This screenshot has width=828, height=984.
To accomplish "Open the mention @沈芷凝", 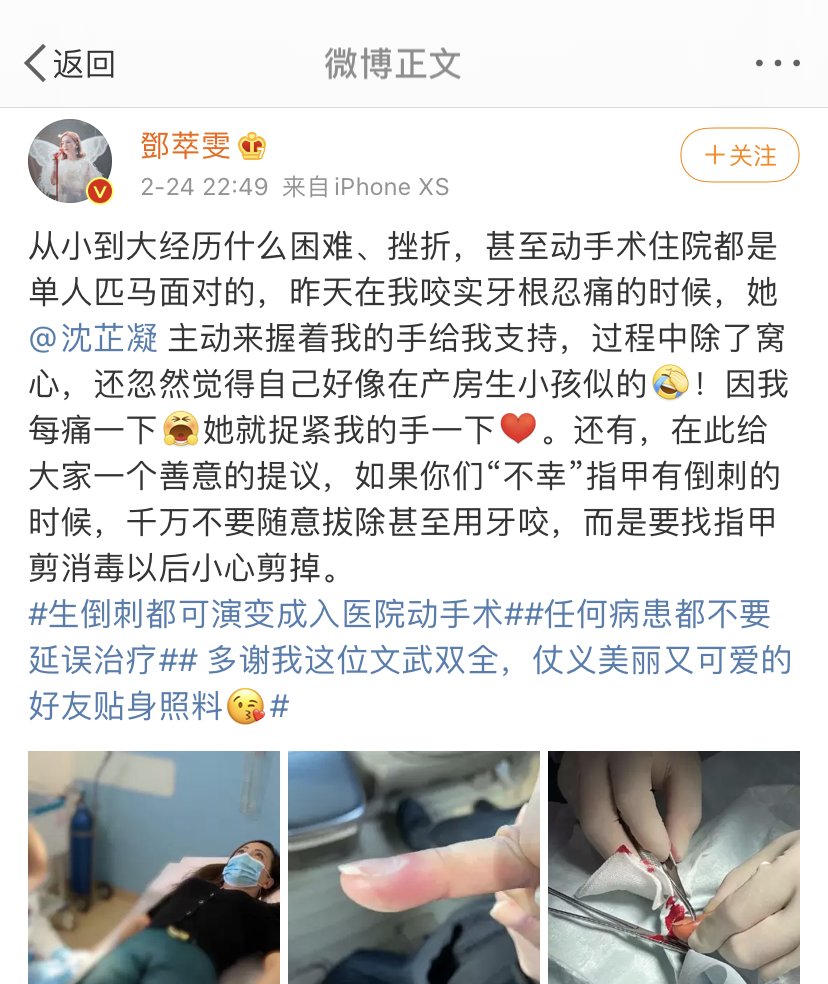I will click(94, 337).
